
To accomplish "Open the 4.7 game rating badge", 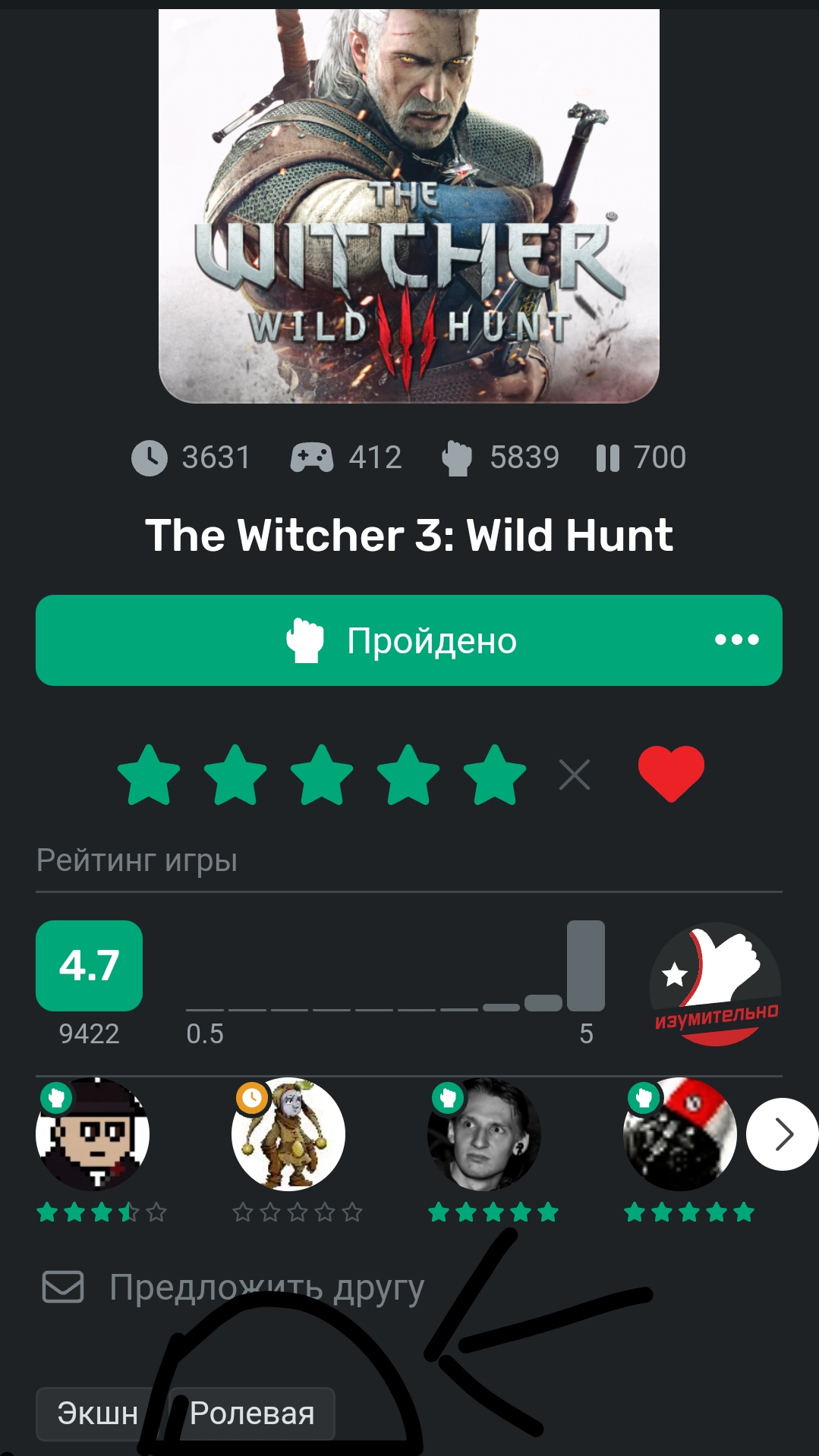I will [89, 965].
